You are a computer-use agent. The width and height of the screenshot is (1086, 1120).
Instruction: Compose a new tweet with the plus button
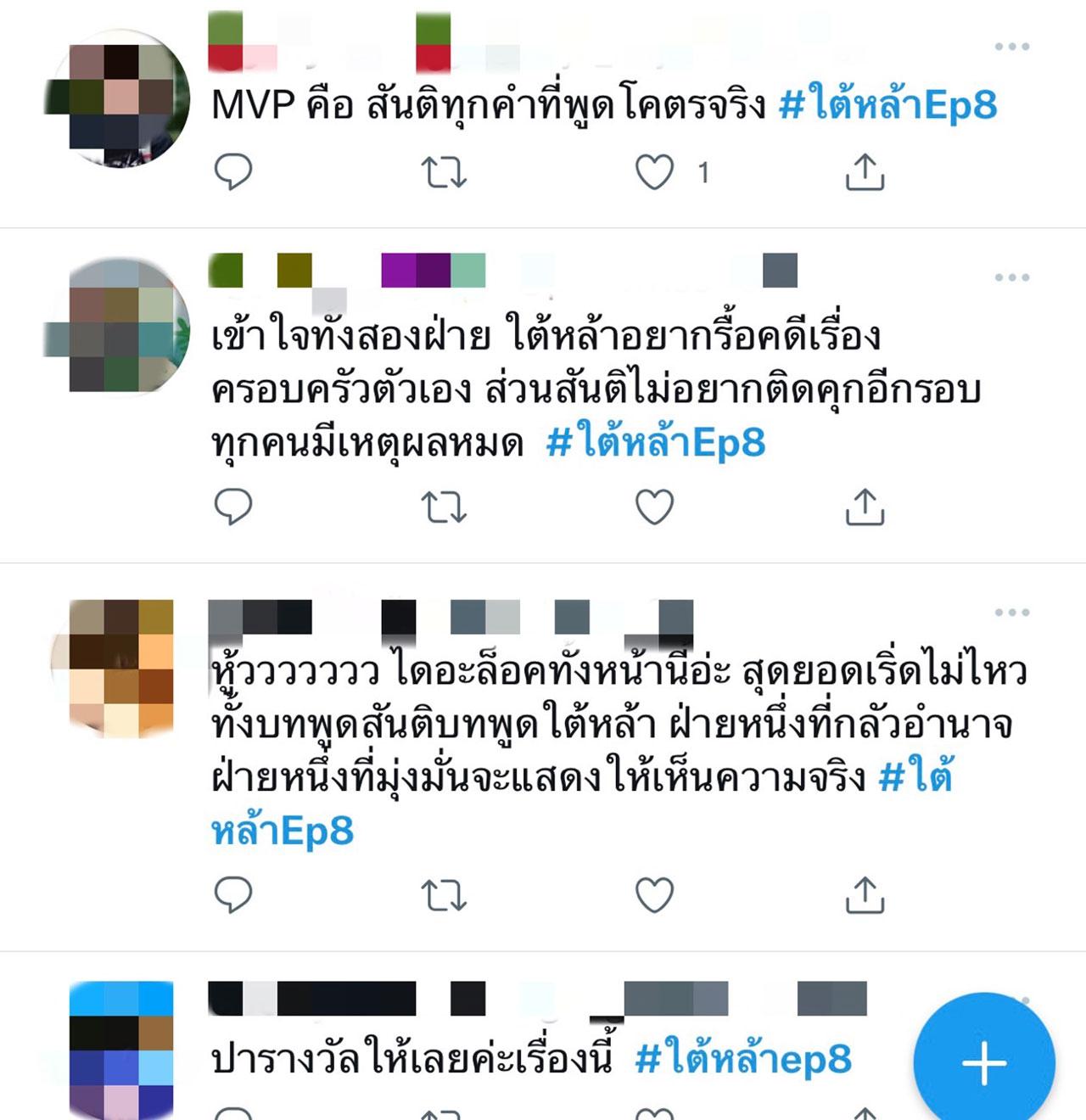tap(984, 1062)
